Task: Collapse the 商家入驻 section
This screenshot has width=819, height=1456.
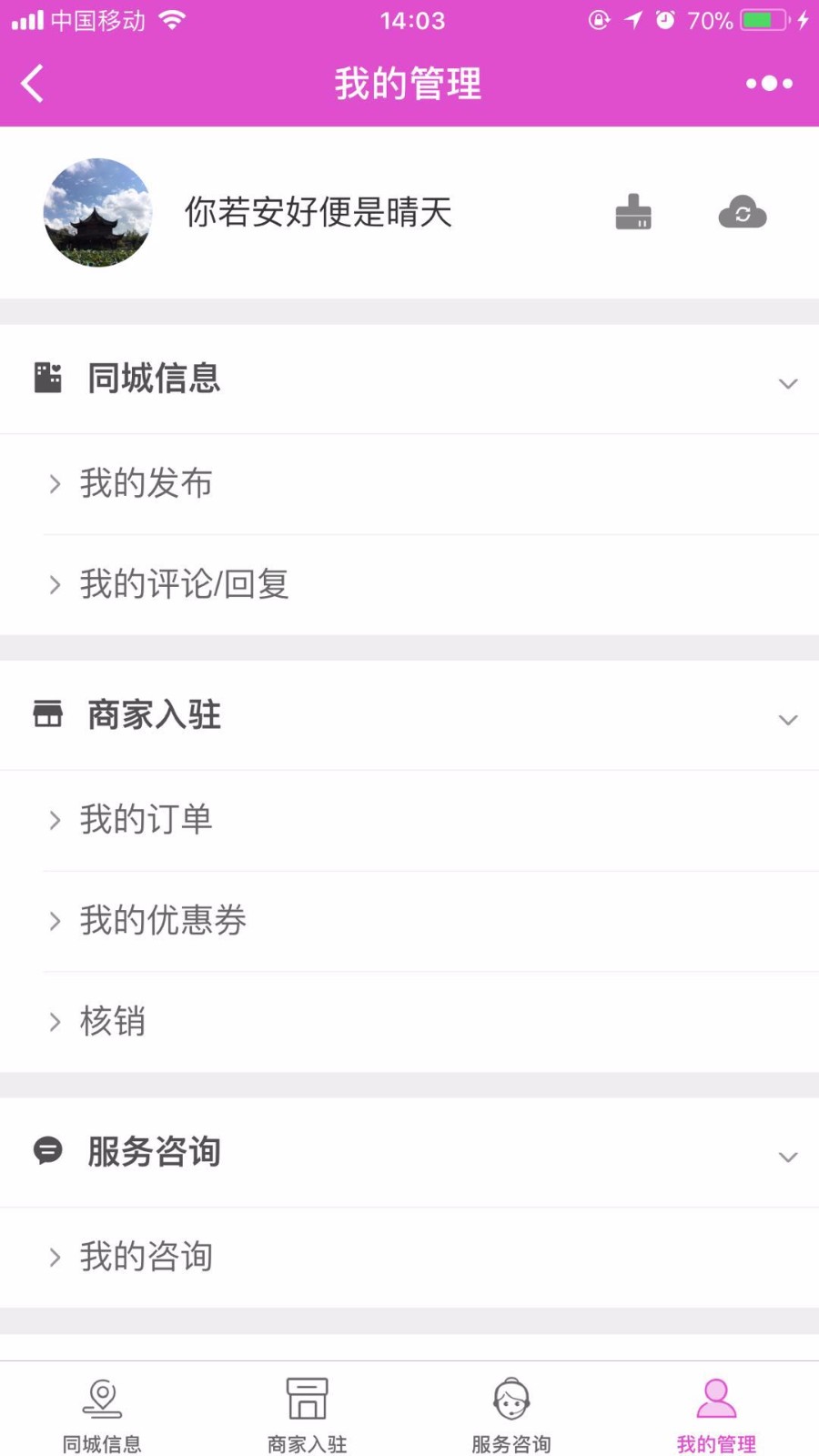Action: pos(409,715)
